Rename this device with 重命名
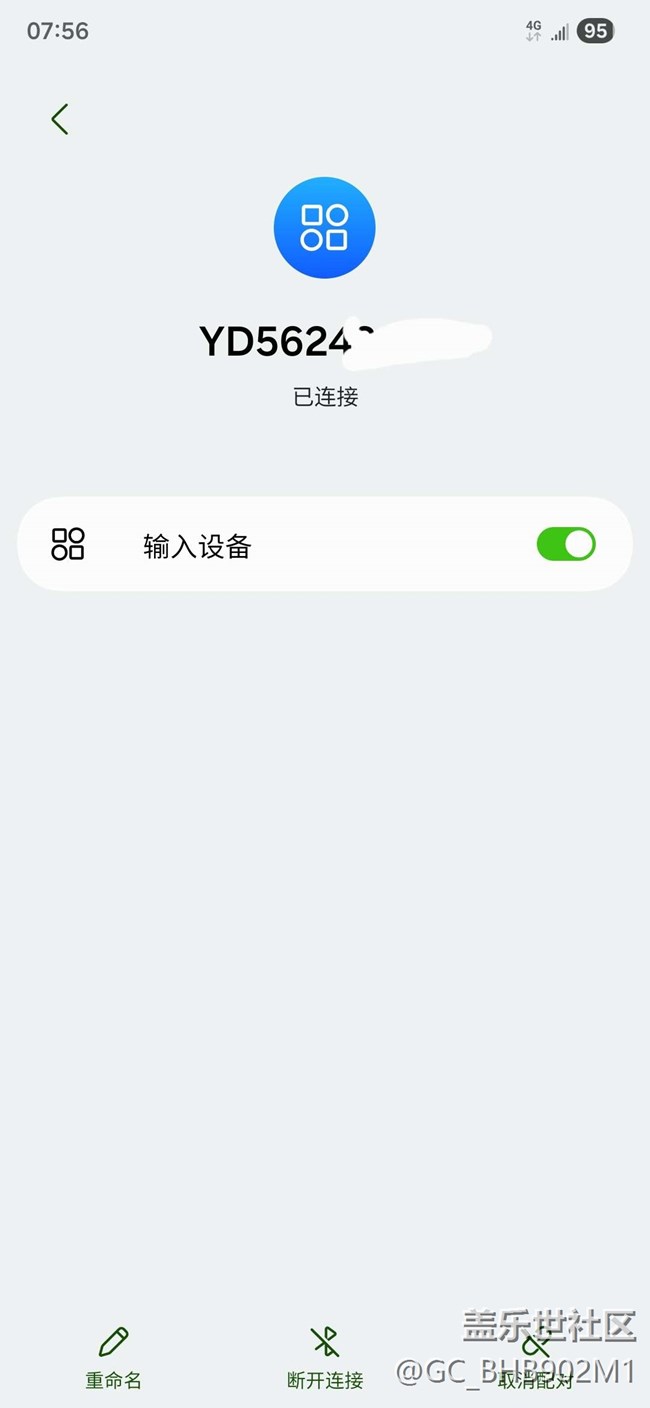Viewport: 650px width, 1408px height. coord(113,1356)
